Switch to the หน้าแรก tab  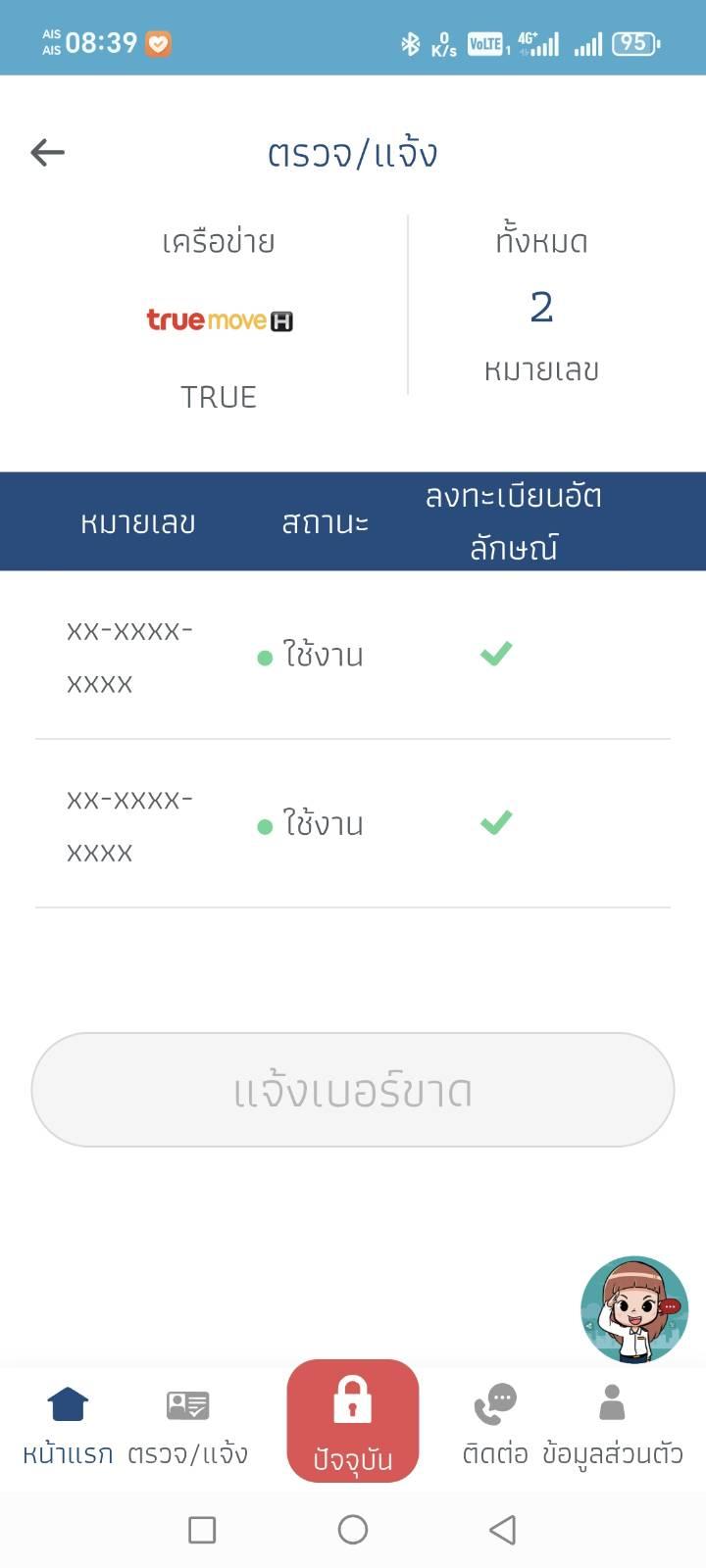68,1426
